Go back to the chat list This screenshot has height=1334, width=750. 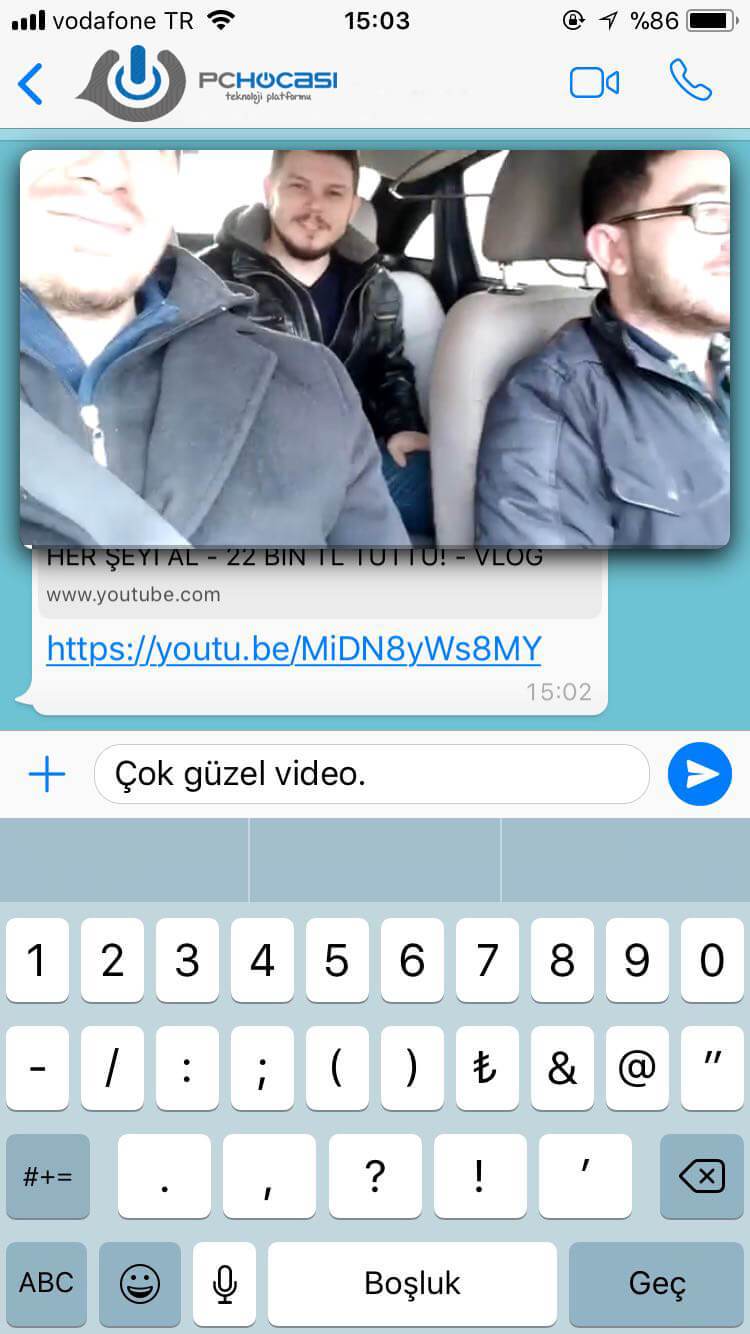pyautogui.click(x=31, y=84)
